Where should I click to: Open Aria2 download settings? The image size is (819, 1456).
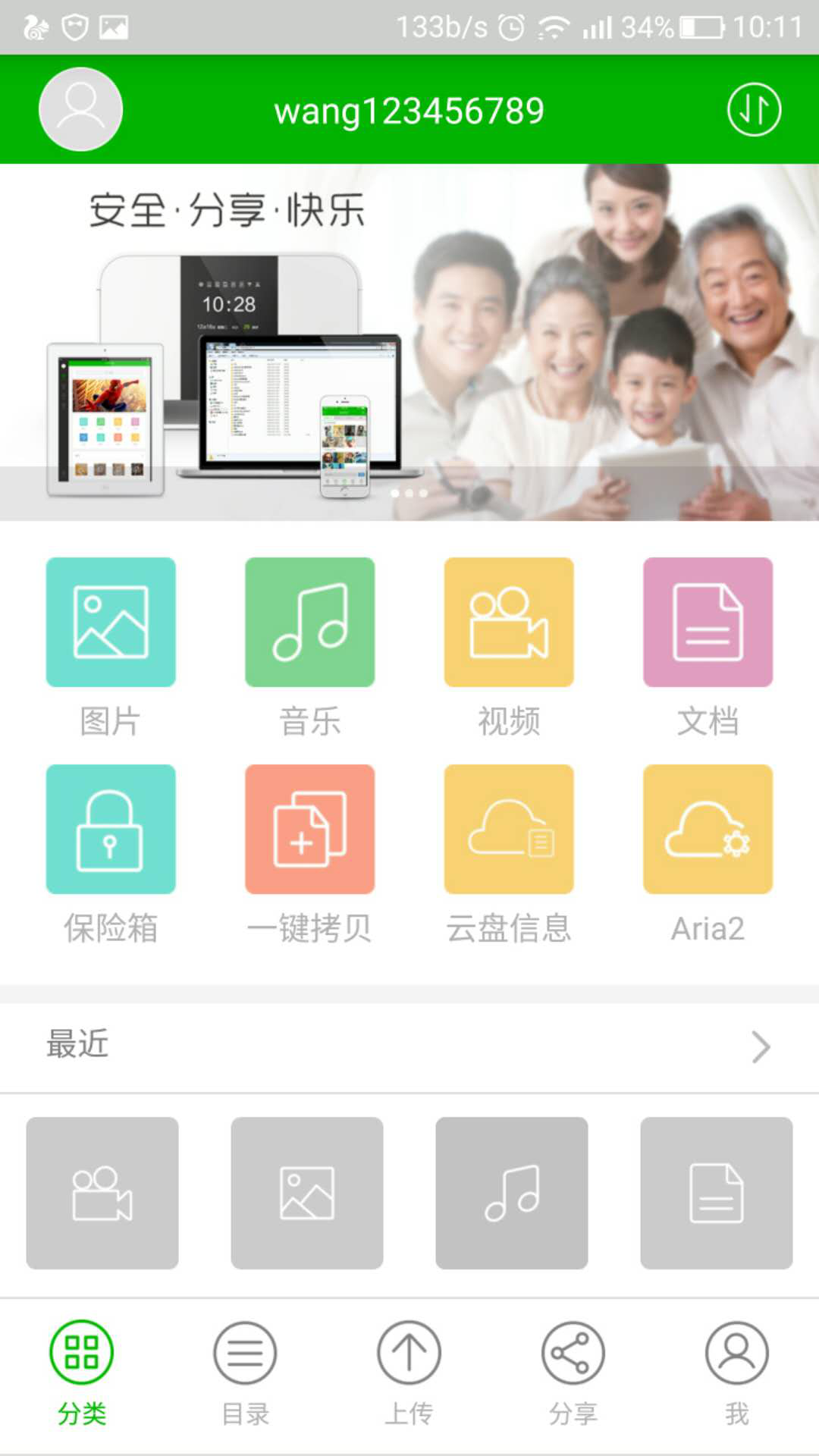pyautogui.click(x=708, y=829)
